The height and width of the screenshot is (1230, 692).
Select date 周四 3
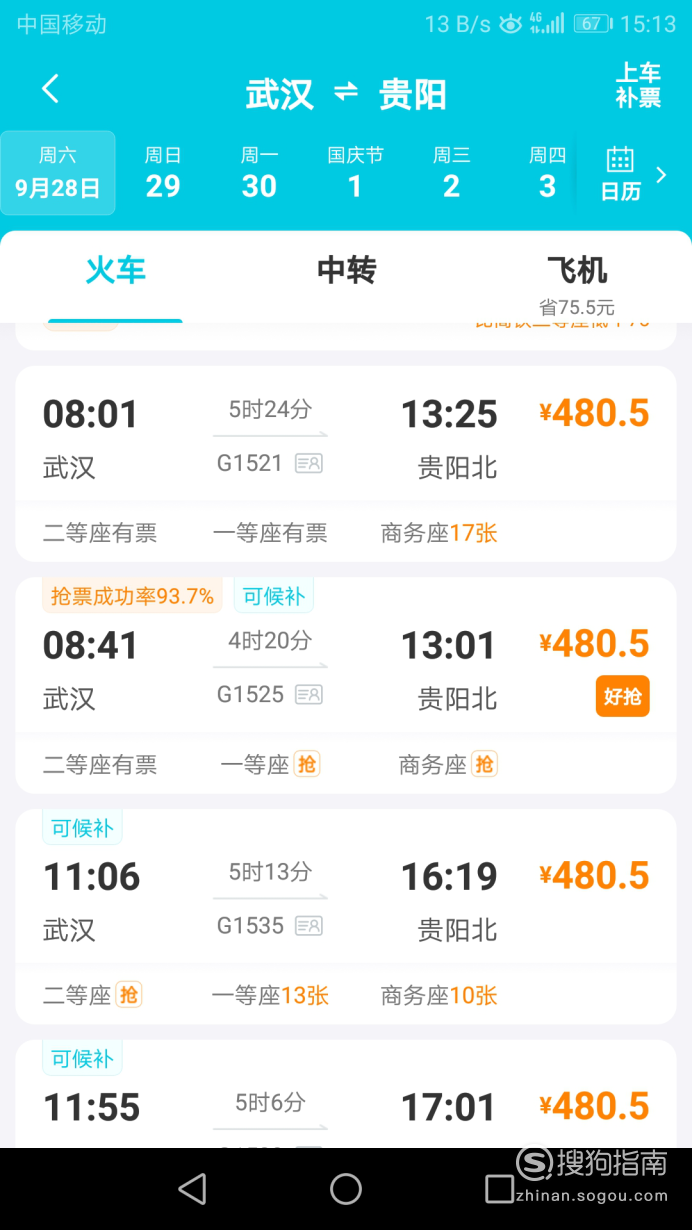click(x=547, y=173)
